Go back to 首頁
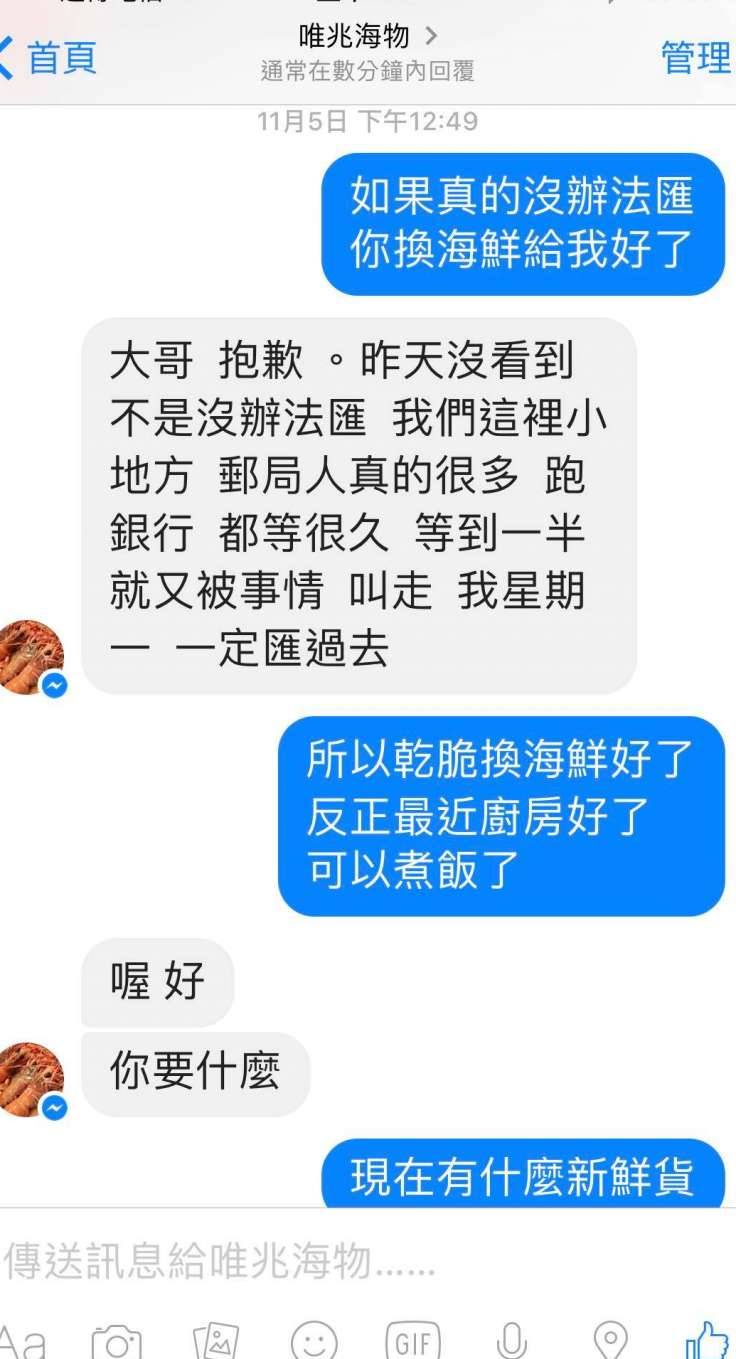This screenshot has height=1359, width=736. tap(50, 57)
